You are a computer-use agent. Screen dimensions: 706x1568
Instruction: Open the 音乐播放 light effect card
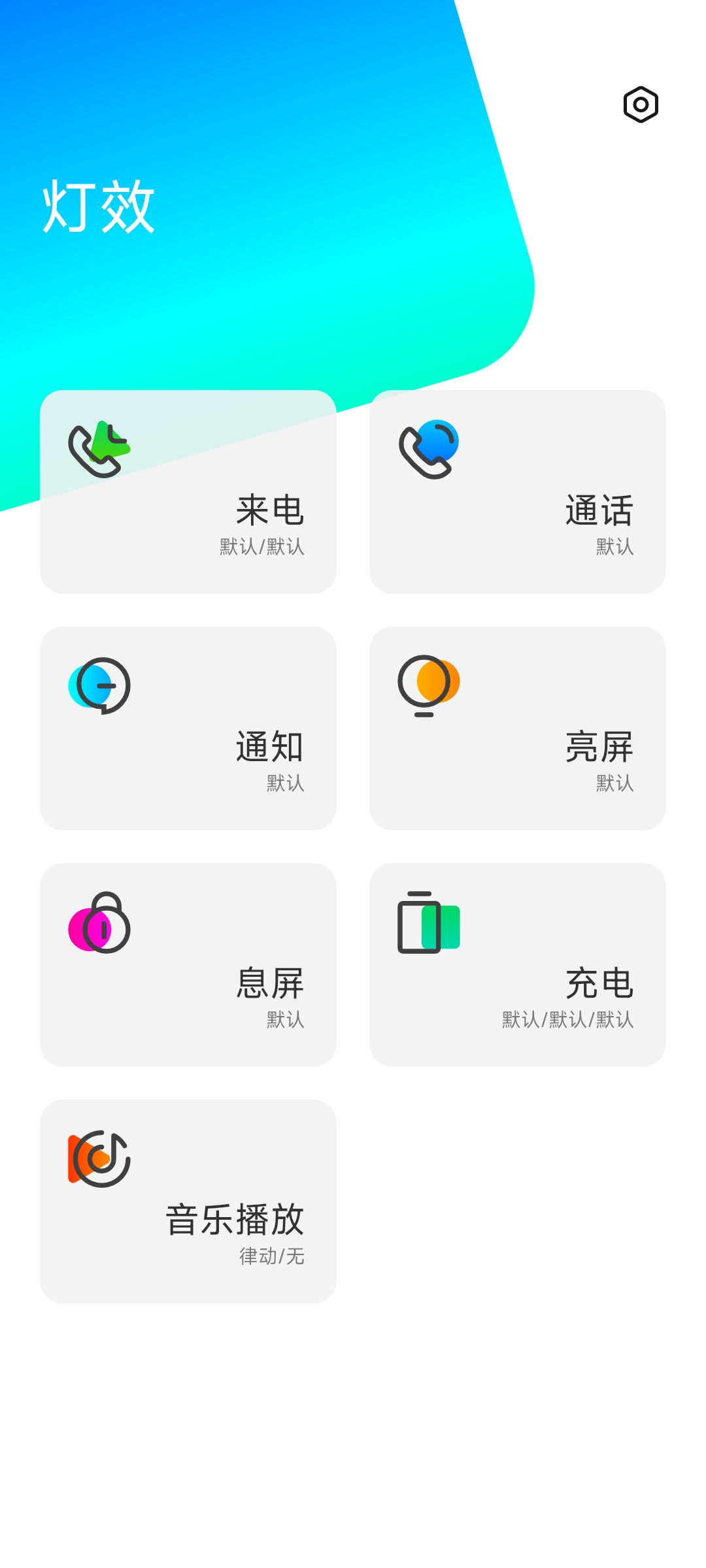click(188, 1201)
